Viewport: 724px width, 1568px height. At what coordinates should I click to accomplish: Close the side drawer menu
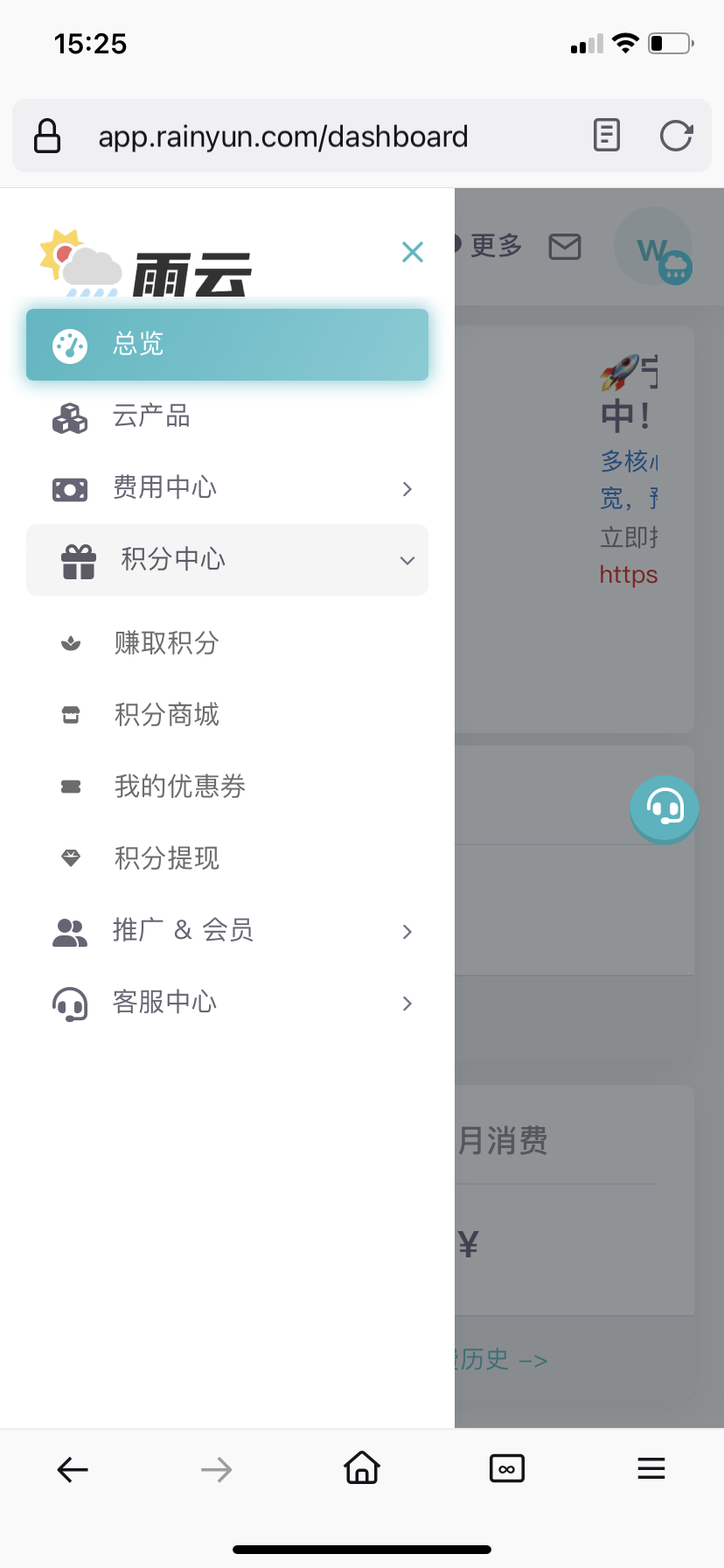(x=413, y=252)
